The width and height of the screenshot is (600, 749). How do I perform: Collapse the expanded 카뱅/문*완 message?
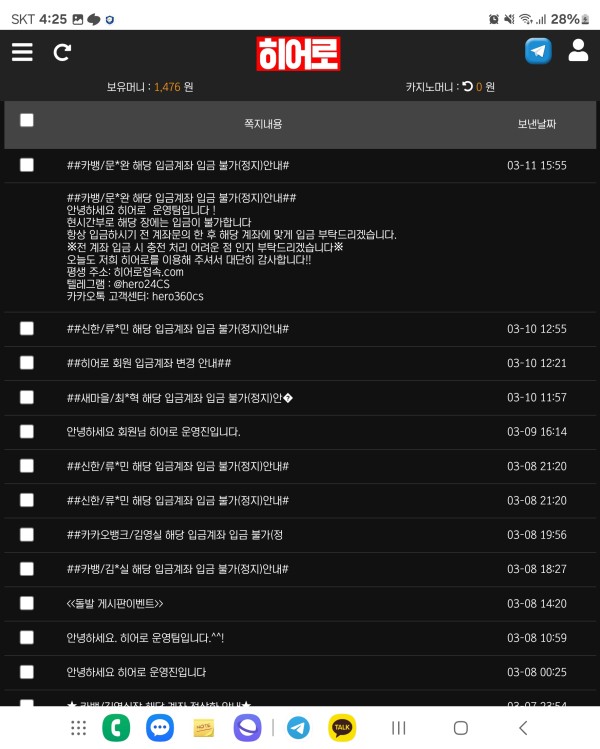click(177, 165)
